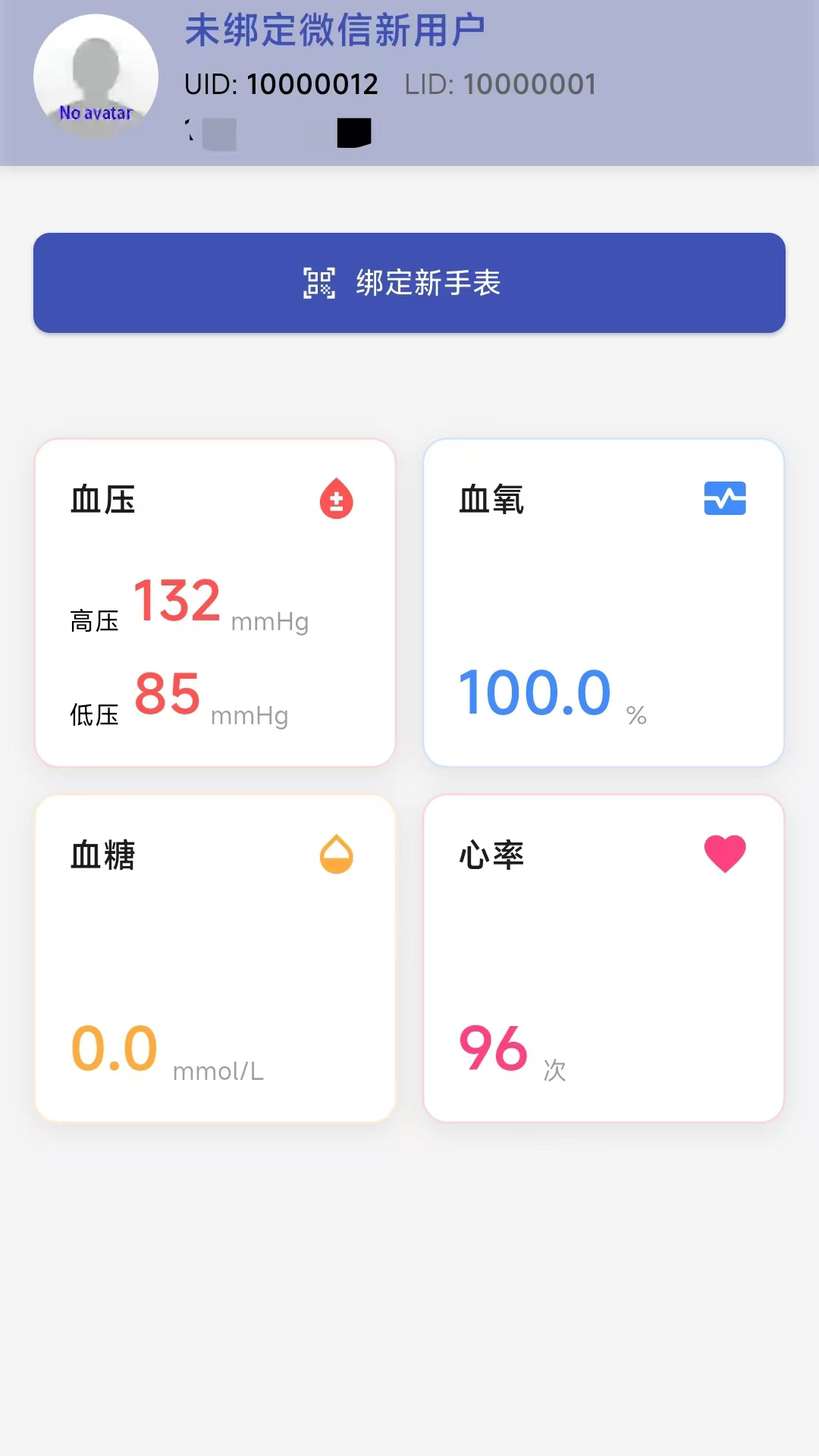Image resolution: width=819 pixels, height=1456 pixels.
Task: Click the blood pressure drop icon
Action: click(336, 499)
